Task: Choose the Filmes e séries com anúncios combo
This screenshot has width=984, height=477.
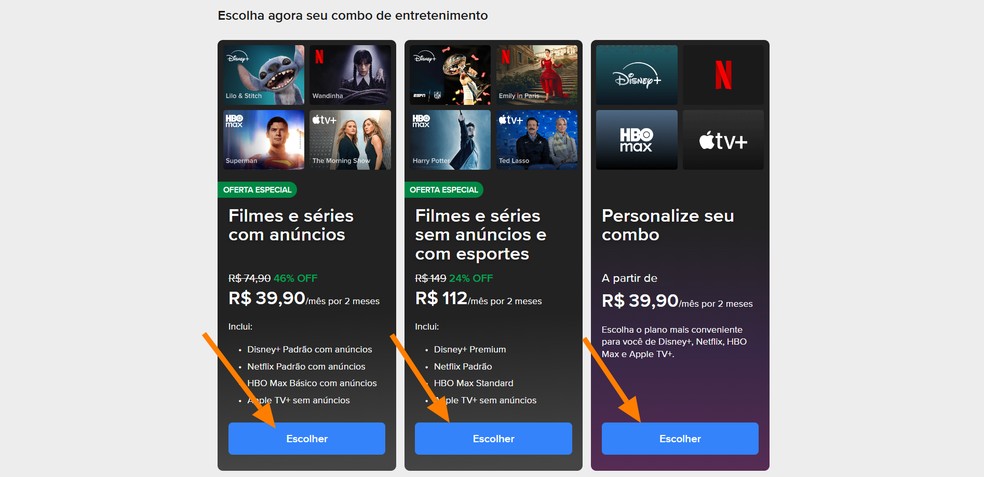Action: pyautogui.click(x=306, y=439)
